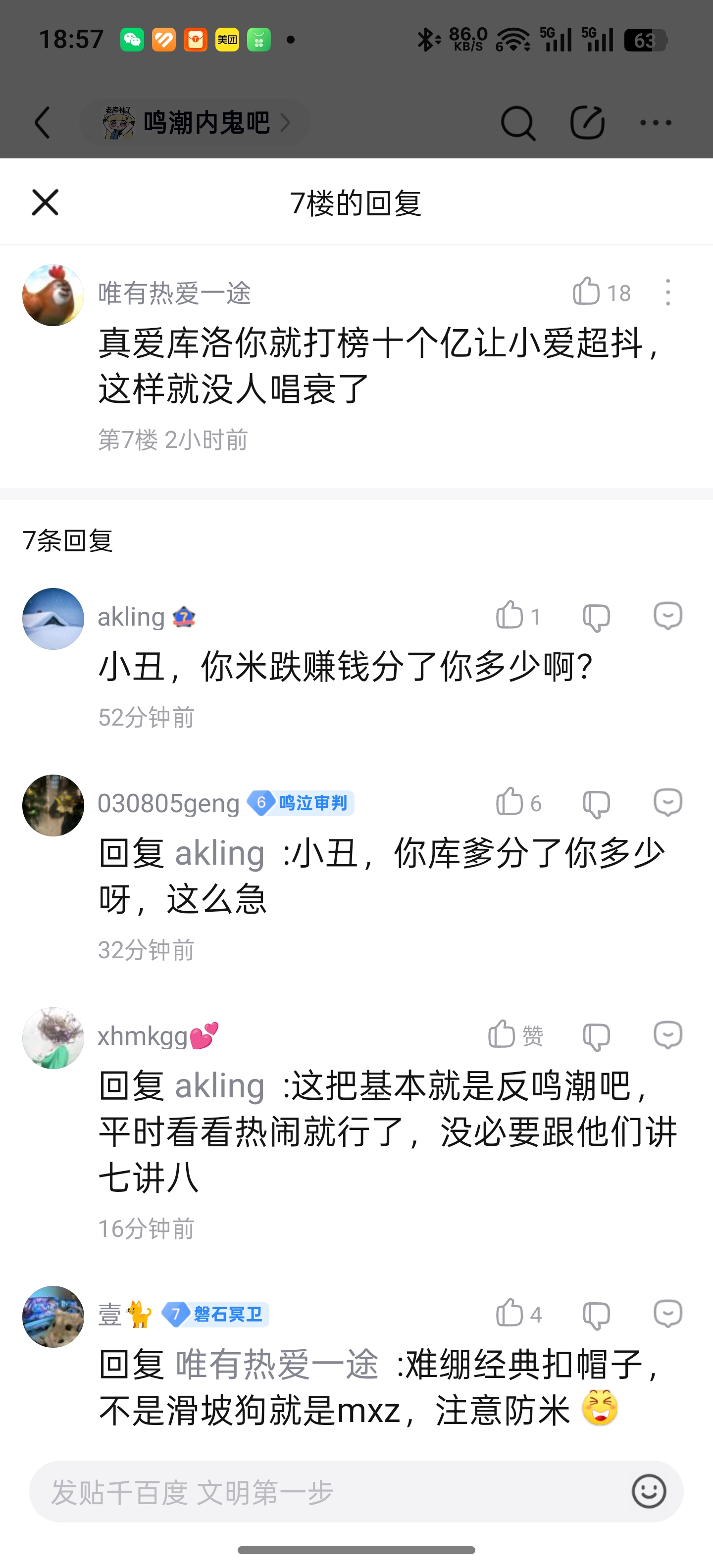Like 壹's reply

pos(510,1314)
